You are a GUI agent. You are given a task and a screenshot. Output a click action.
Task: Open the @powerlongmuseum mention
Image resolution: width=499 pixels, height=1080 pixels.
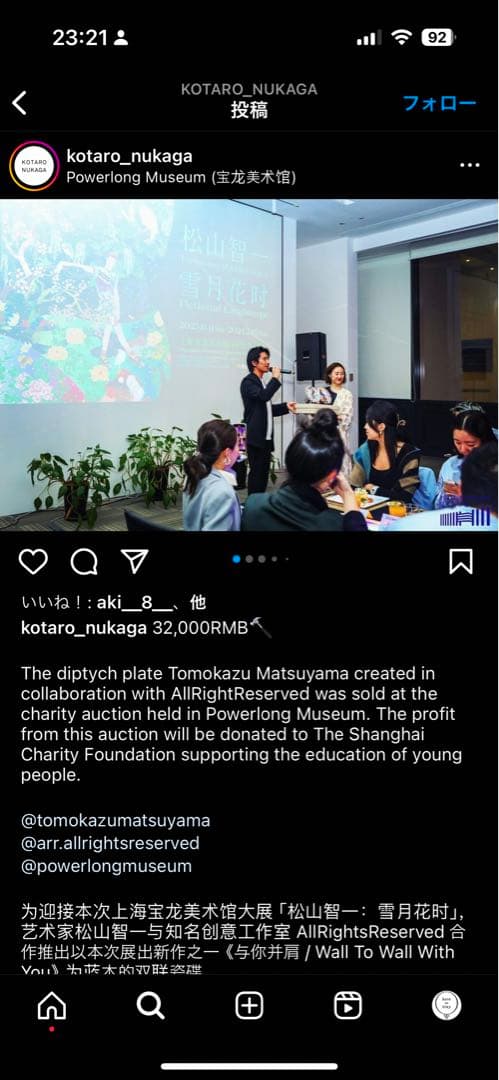click(107, 866)
